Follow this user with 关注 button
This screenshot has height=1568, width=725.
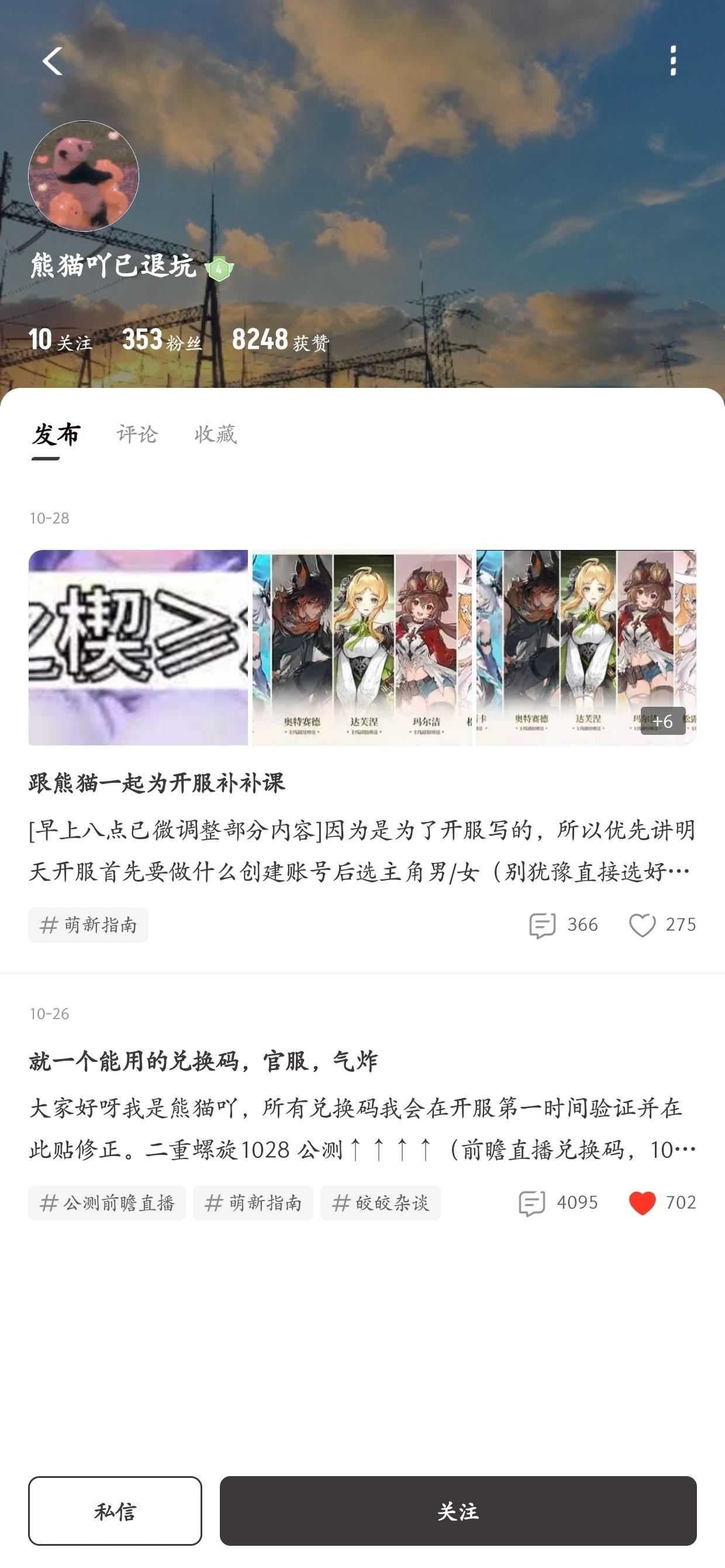(458, 1511)
